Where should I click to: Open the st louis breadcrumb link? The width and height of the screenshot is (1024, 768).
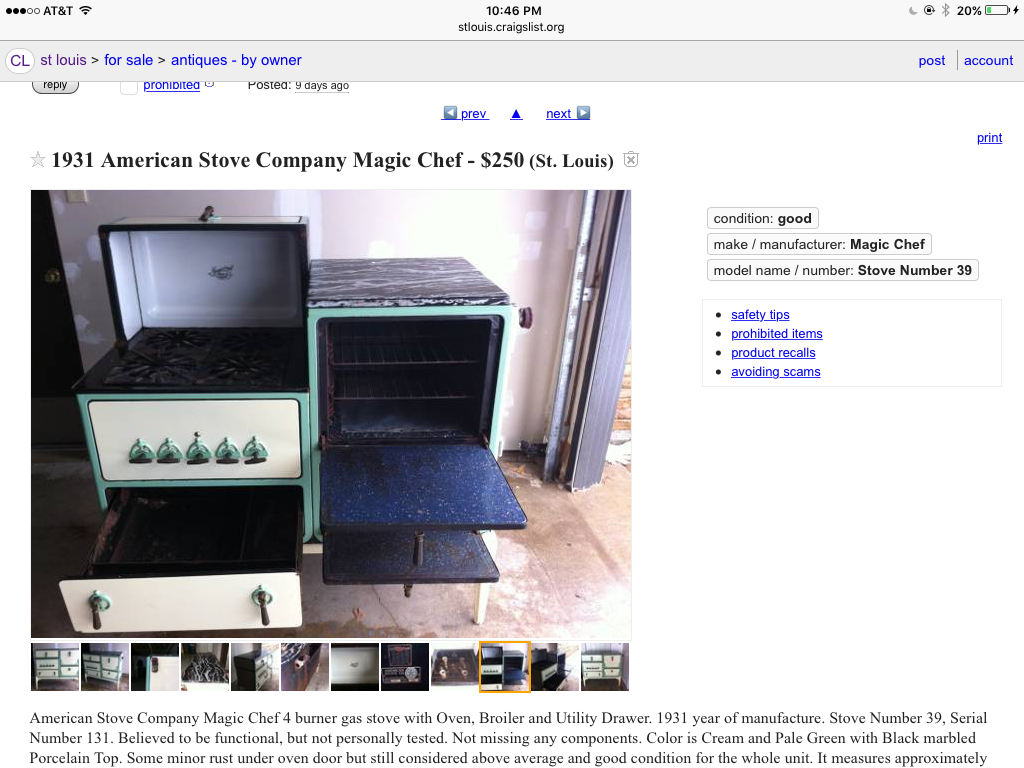click(63, 60)
